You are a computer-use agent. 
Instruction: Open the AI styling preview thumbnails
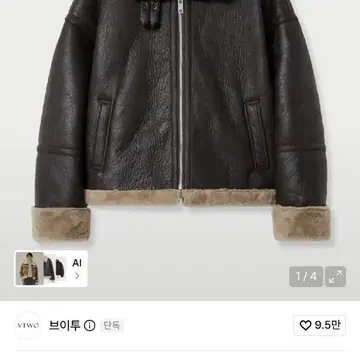pyautogui.click(x=51, y=269)
